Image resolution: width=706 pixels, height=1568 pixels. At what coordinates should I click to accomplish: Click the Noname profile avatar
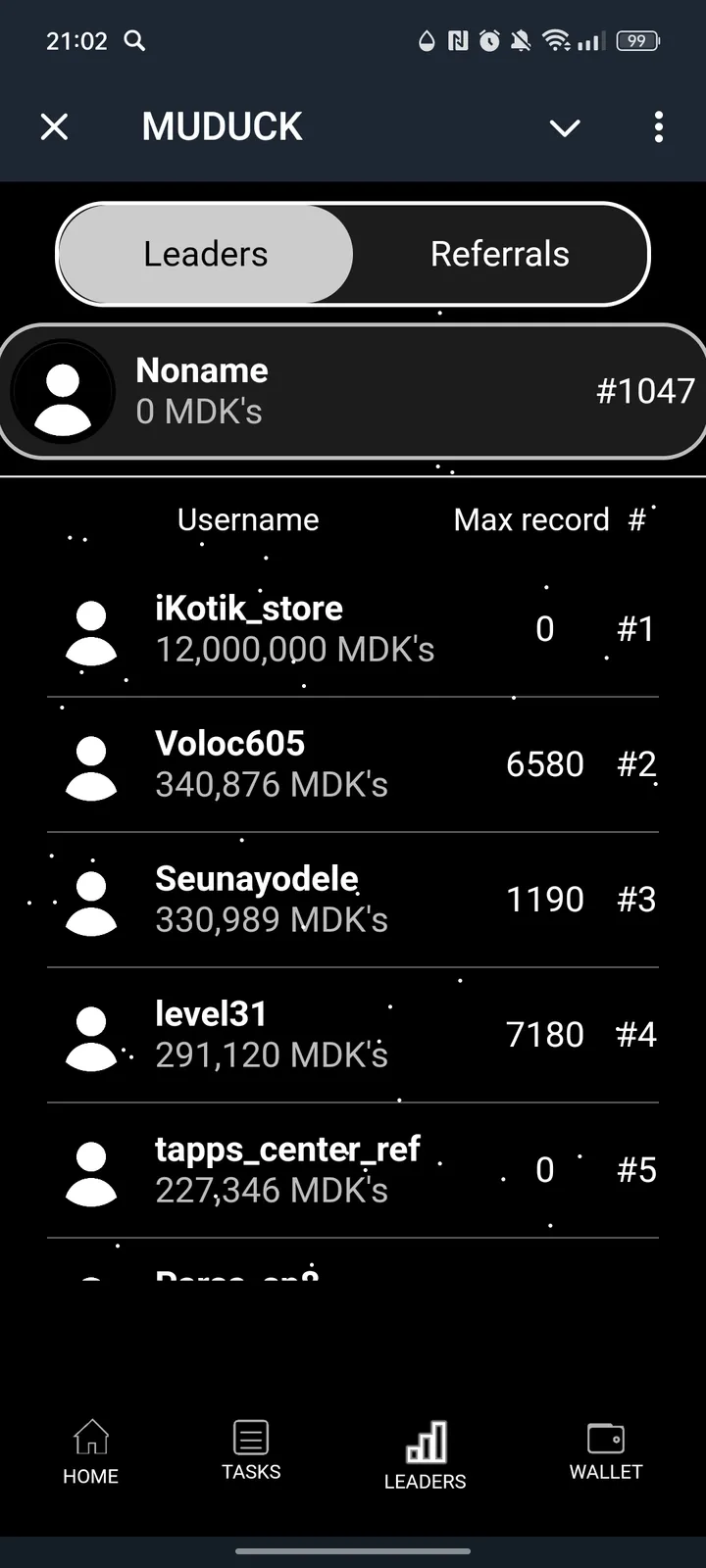62,390
